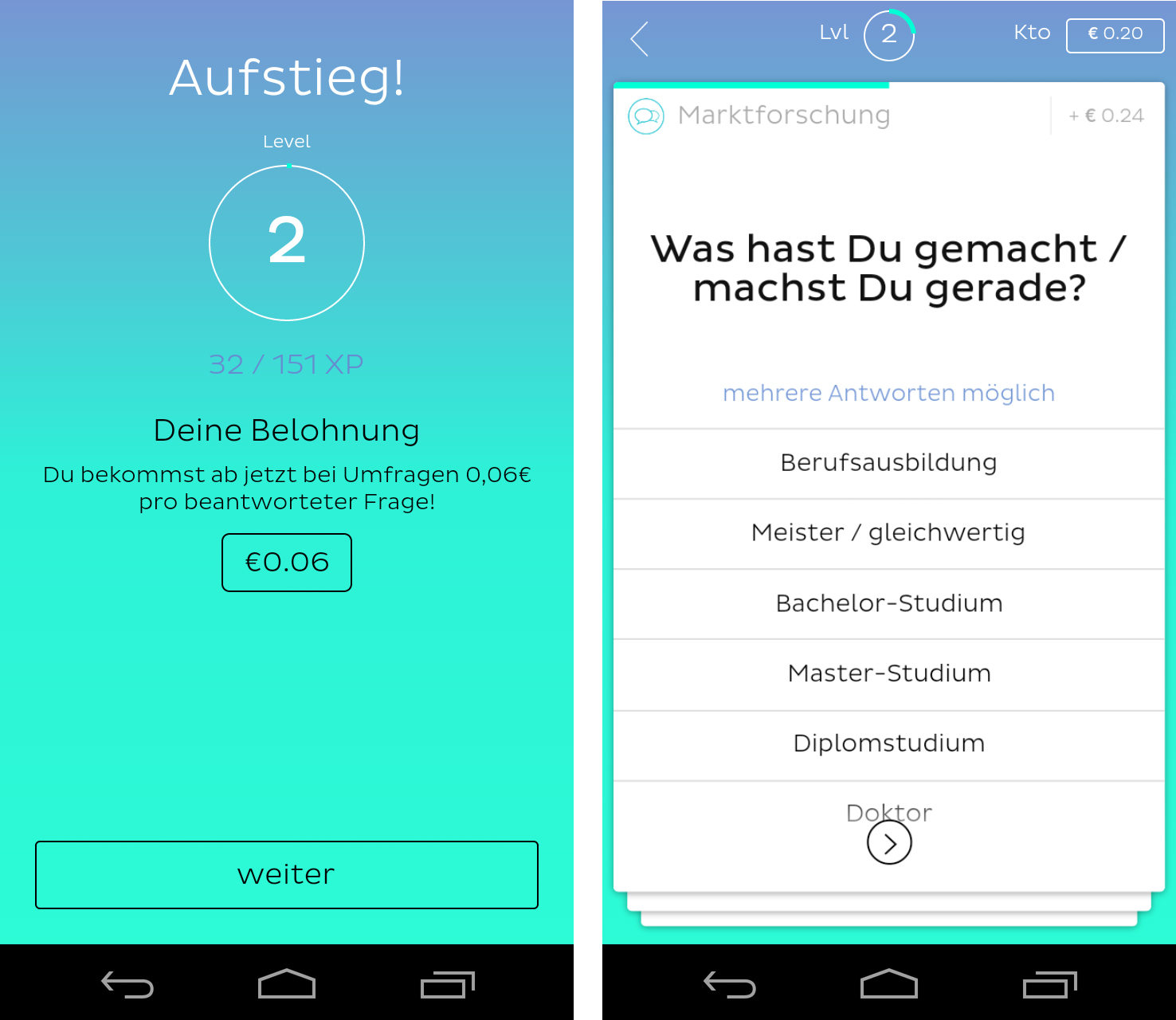Open recent apps on right screen
Screen dimensions: 1176x1020
coord(1049,985)
